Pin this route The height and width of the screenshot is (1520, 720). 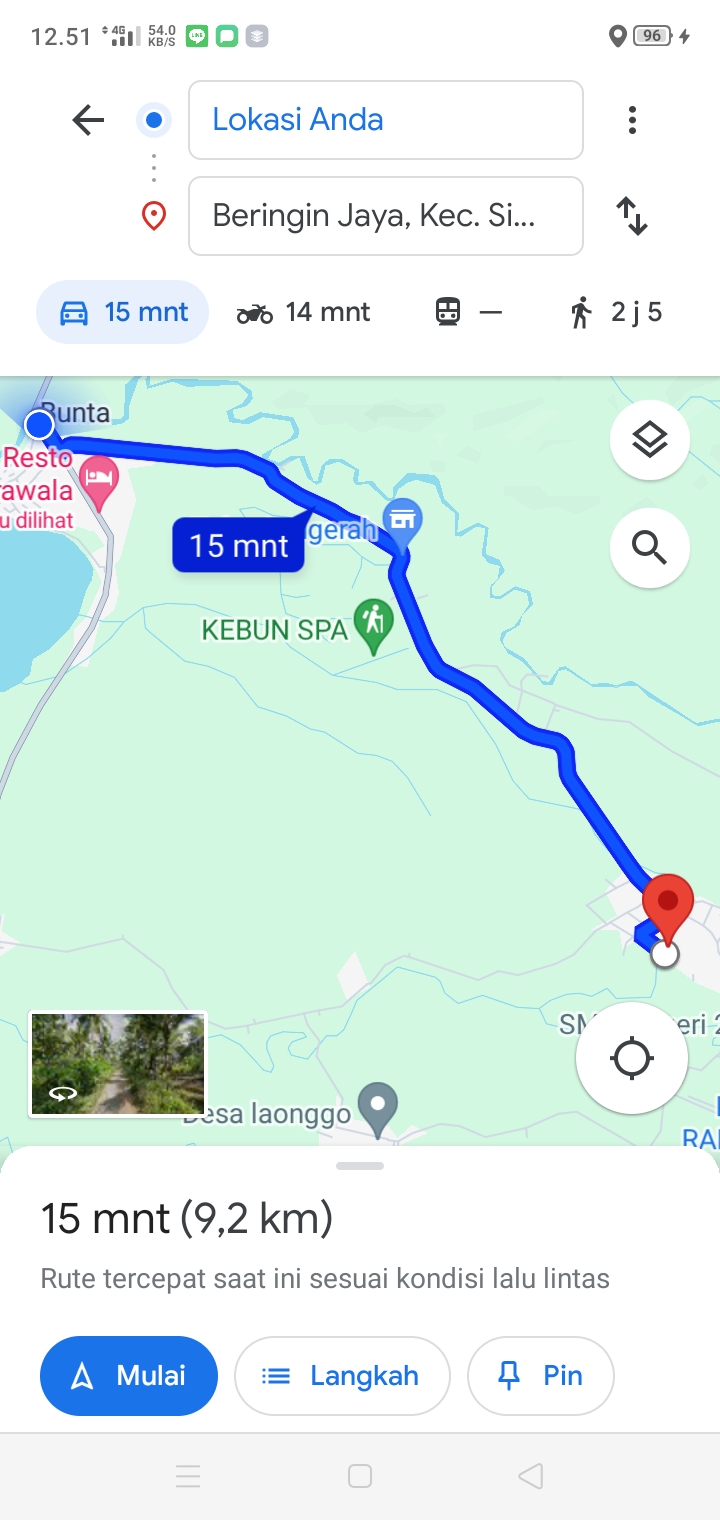pyautogui.click(x=541, y=1376)
